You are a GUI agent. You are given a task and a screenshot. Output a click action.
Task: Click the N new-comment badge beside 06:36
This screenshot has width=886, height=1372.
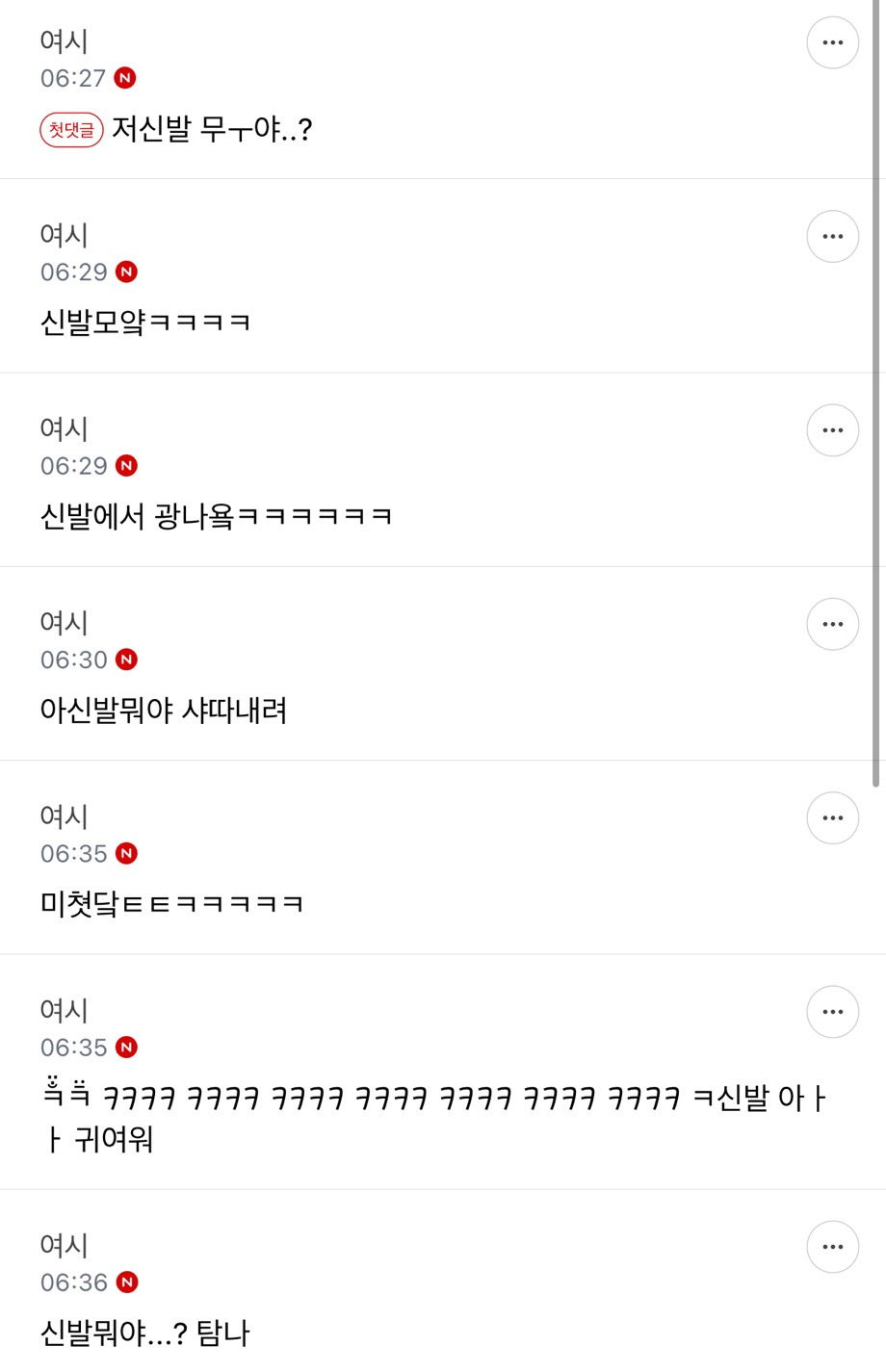coord(130,1282)
